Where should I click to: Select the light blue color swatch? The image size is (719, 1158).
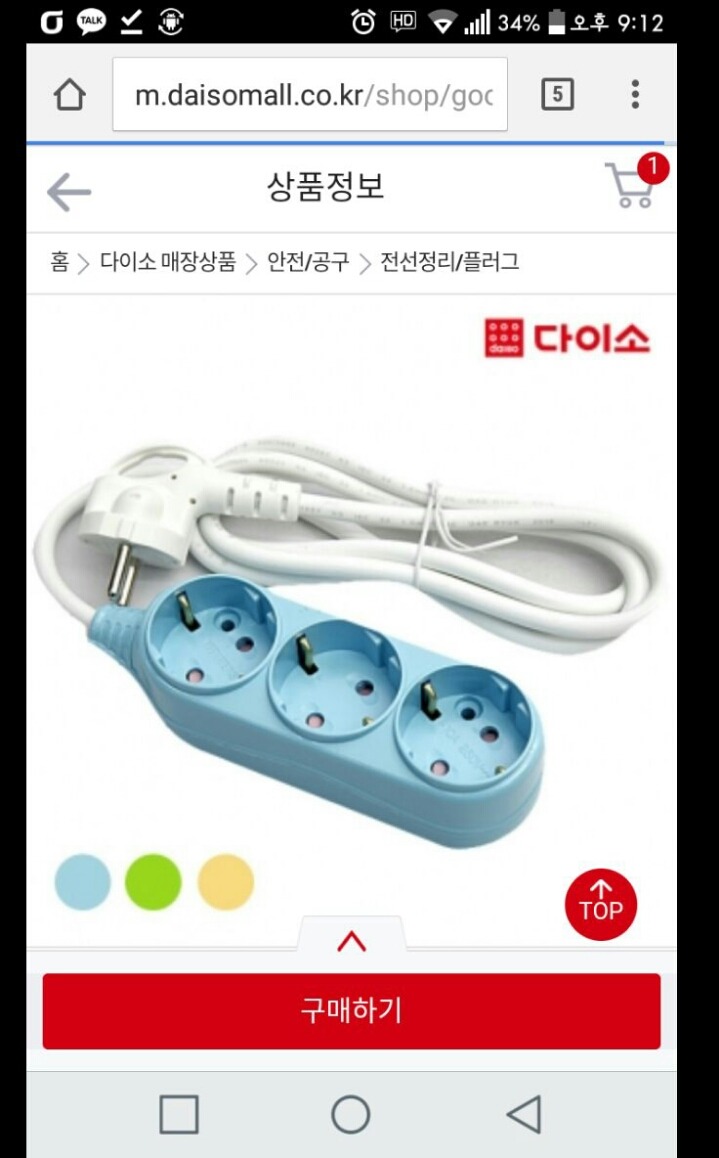(82, 882)
